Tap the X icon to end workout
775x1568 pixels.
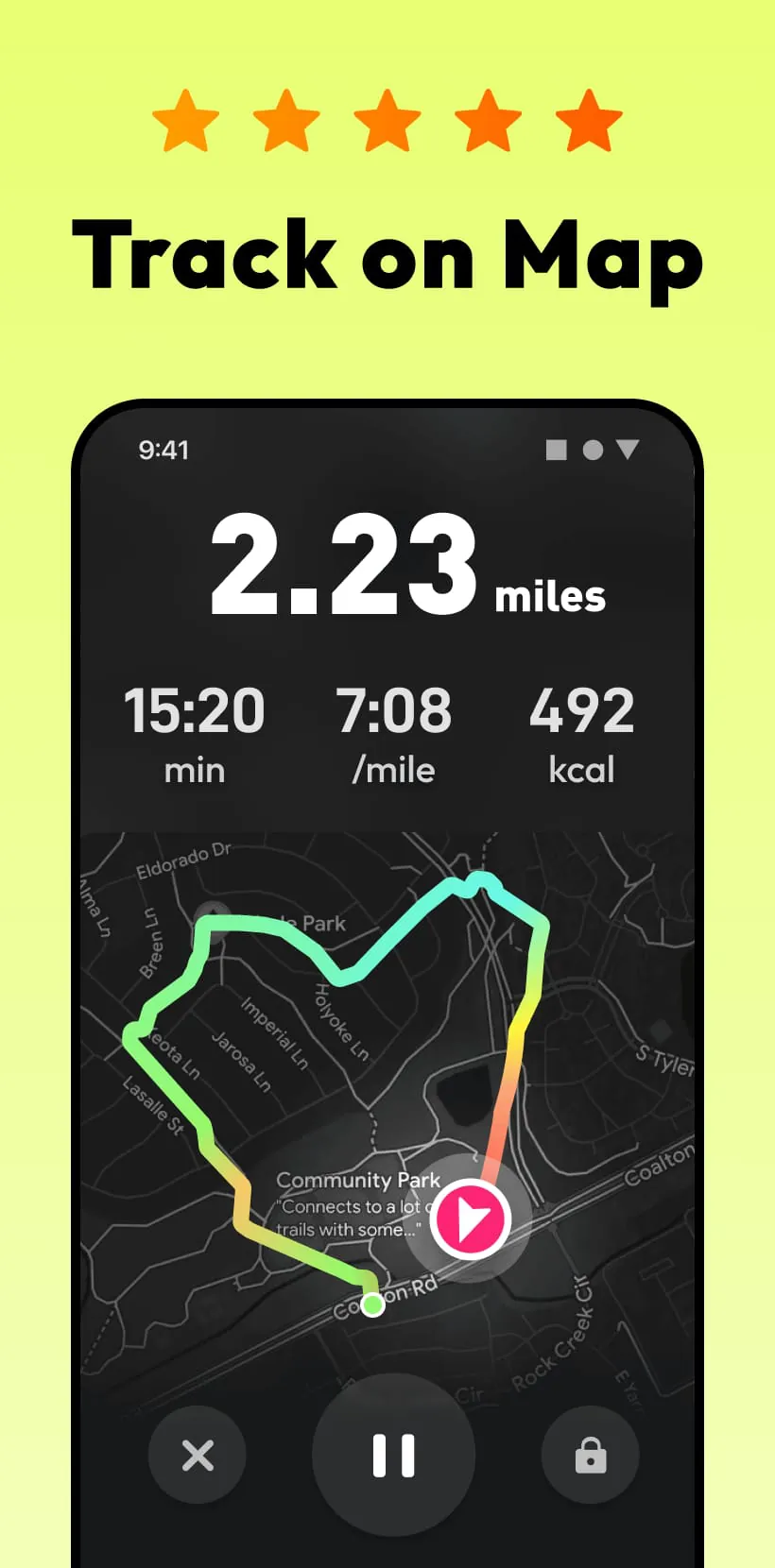point(197,1455)
